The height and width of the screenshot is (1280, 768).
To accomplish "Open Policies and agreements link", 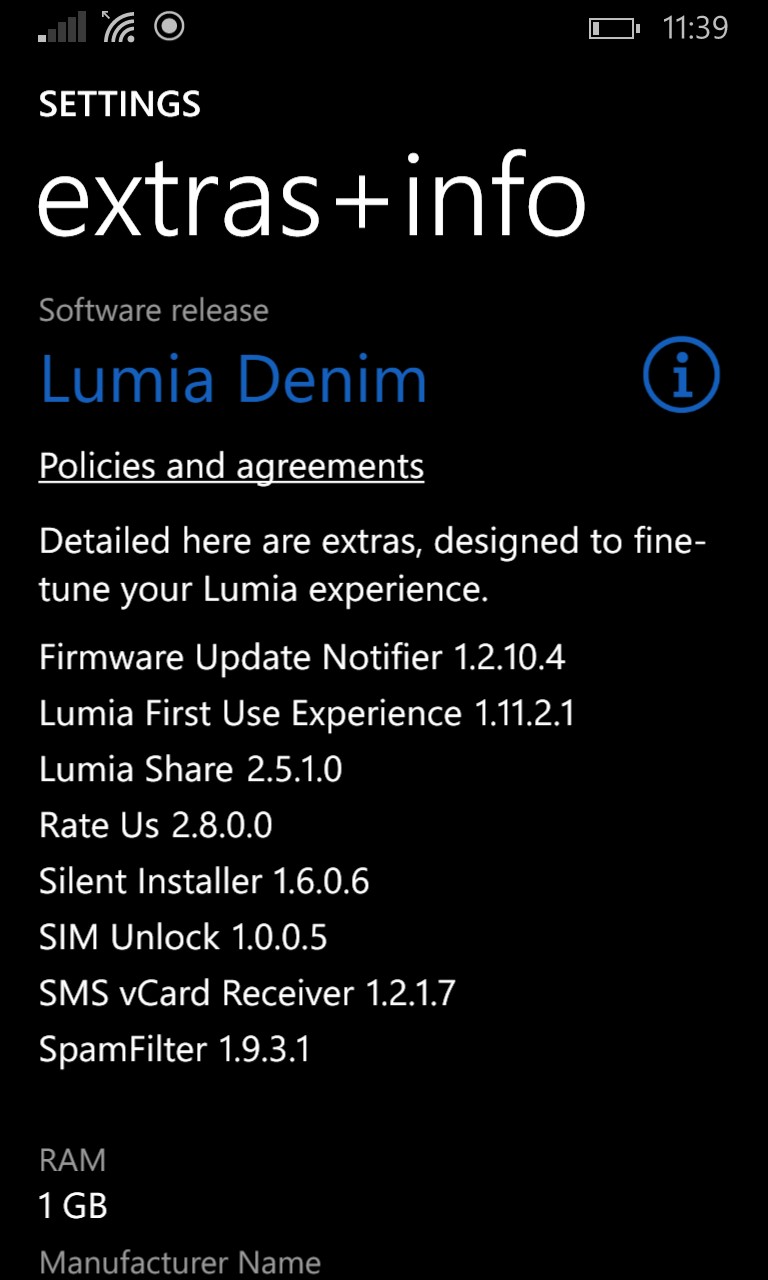I will tap(231, 466).
